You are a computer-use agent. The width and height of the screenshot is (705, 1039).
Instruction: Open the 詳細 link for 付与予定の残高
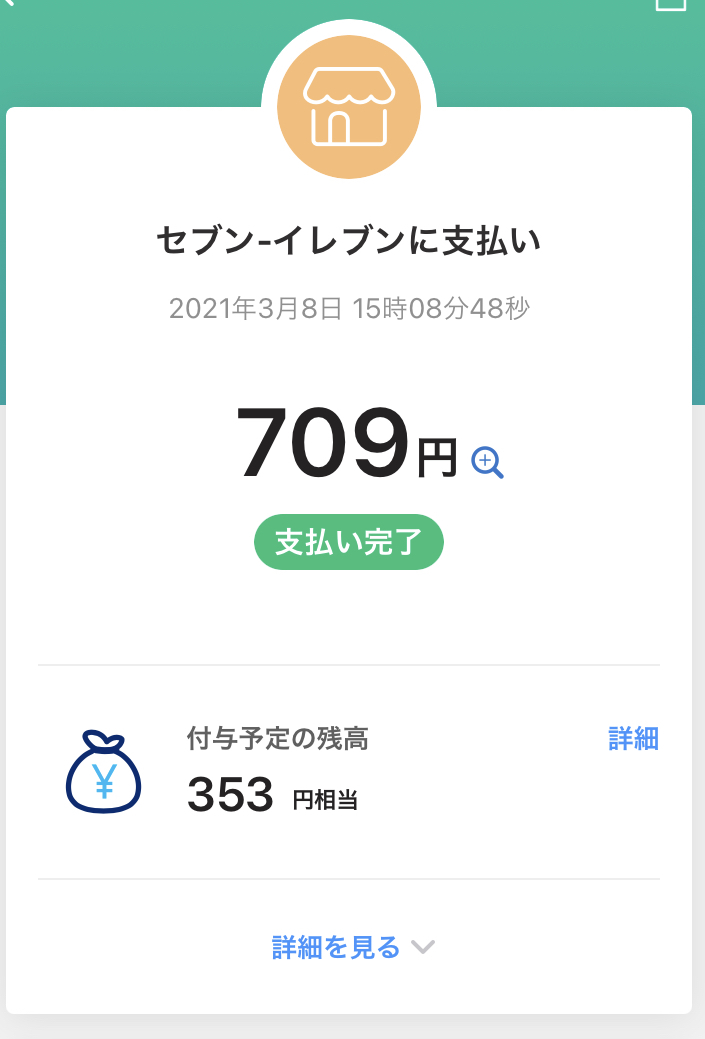(x=633, y=739)
